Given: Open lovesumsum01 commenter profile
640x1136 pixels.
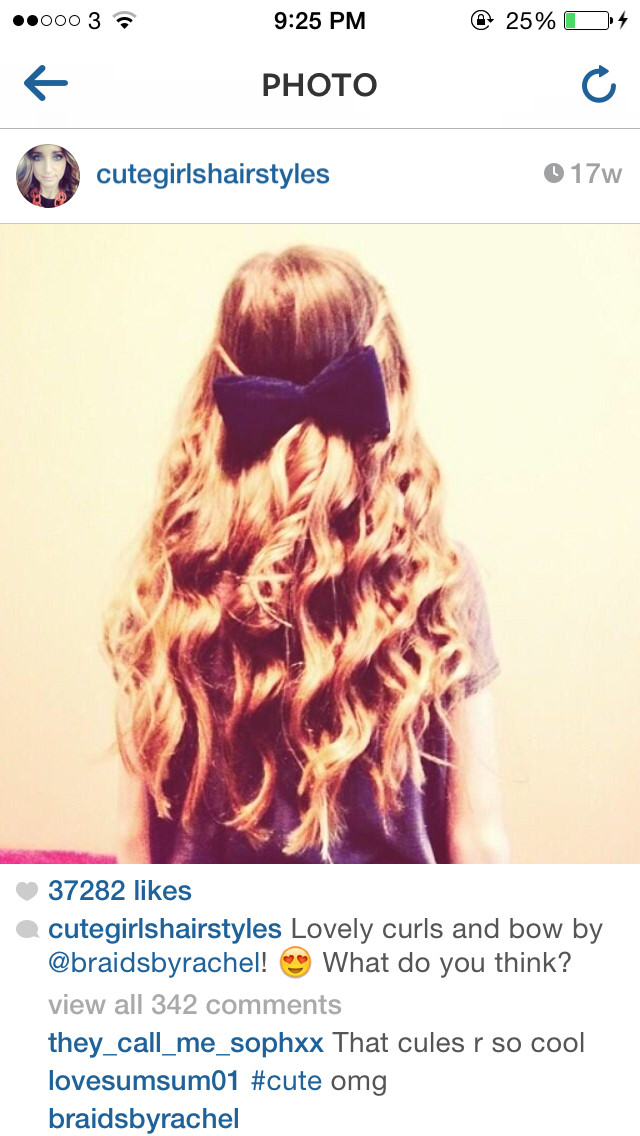Looking at the screenshot, I should pos(144,1082).
